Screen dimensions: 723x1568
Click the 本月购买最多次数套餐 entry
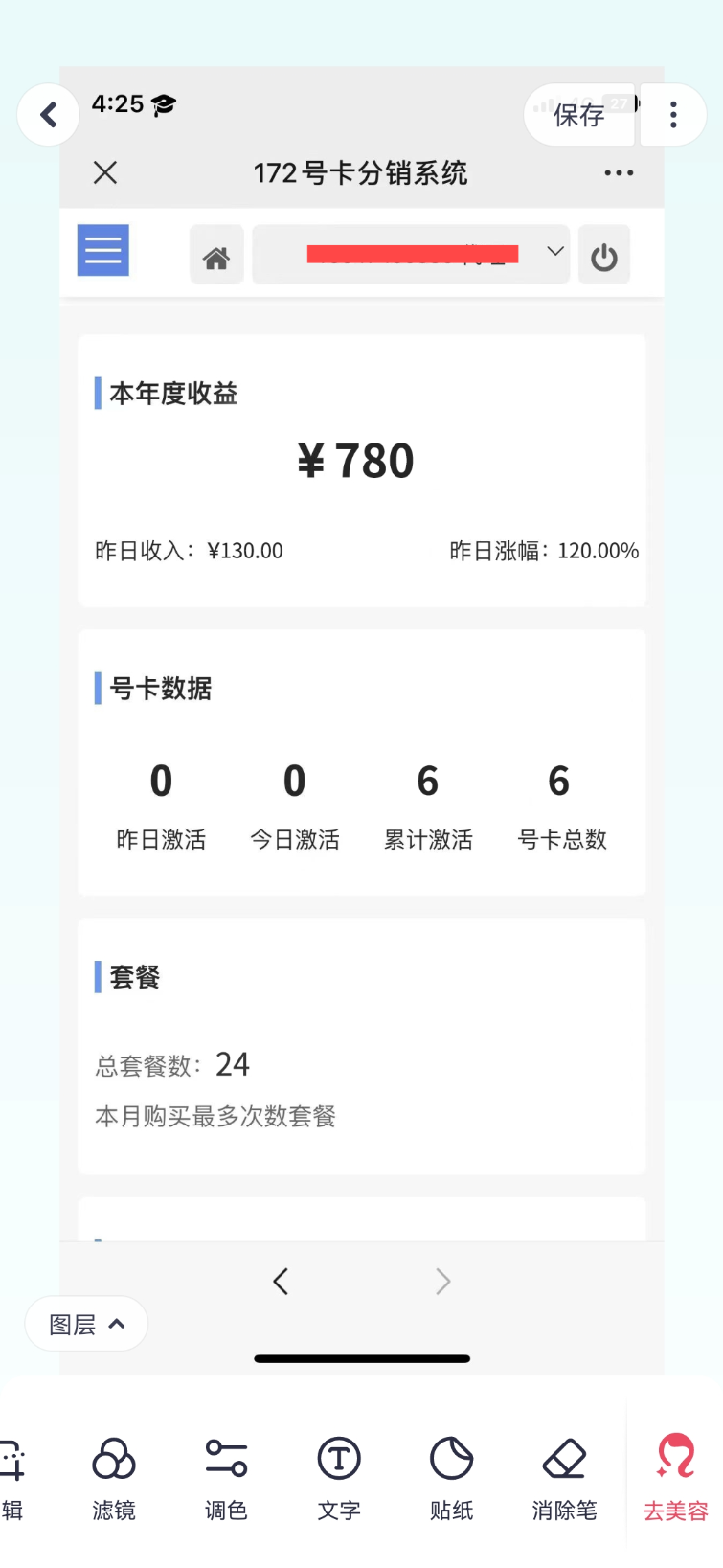[x=215, y=1117]
